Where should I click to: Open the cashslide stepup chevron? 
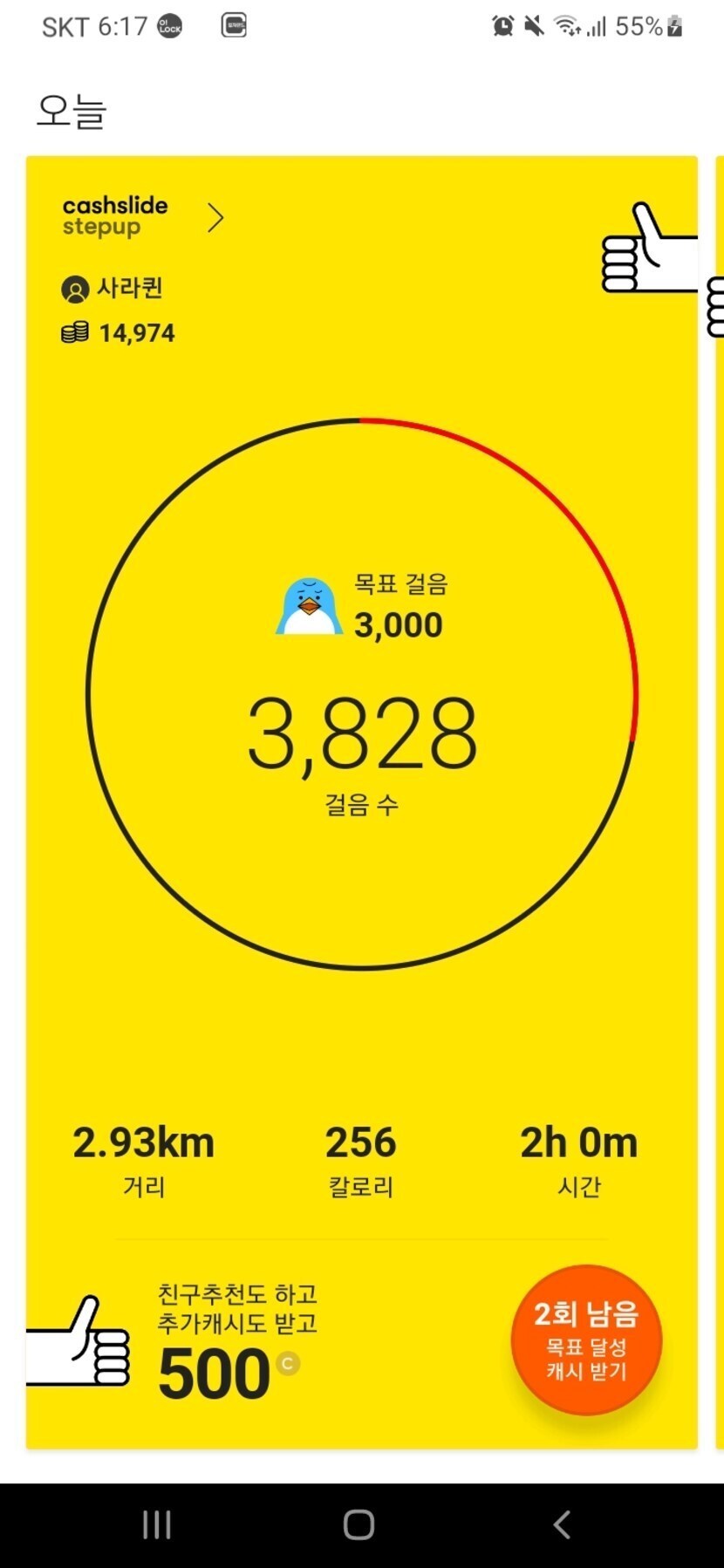(x=215, y=218)
